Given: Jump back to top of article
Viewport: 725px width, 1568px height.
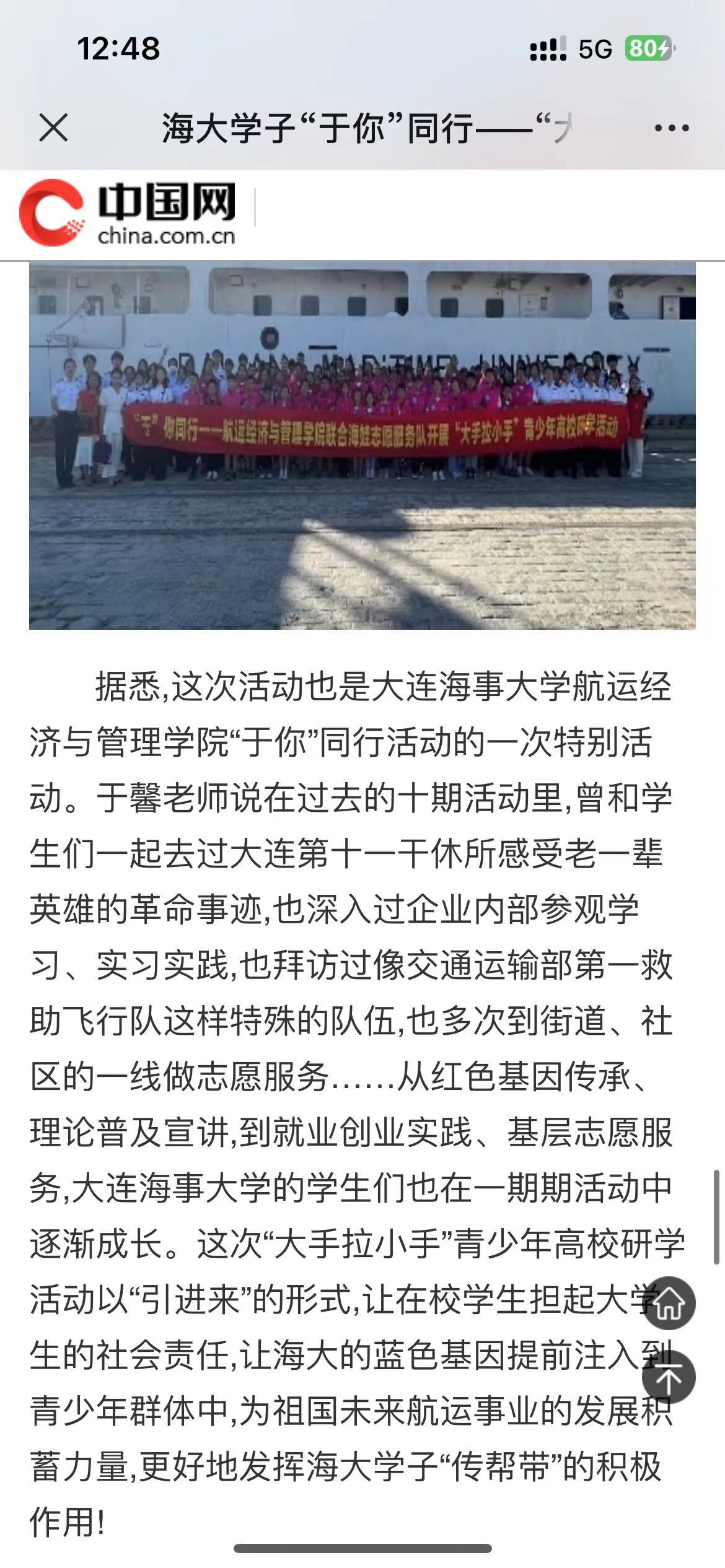Looking at the screenshot, I should (668, 1377).
